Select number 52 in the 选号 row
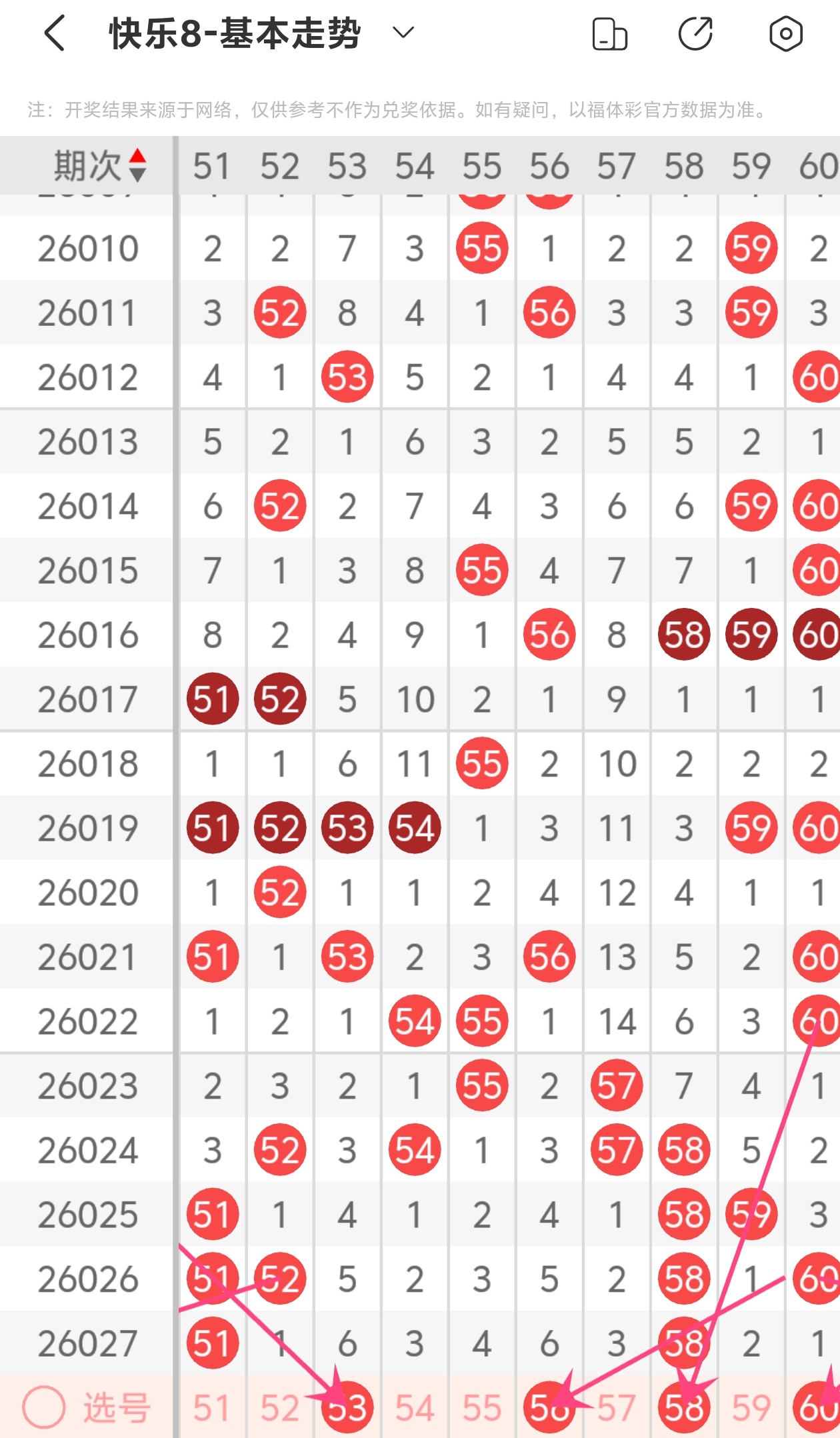840x1438 pixels. point(279,1408)
